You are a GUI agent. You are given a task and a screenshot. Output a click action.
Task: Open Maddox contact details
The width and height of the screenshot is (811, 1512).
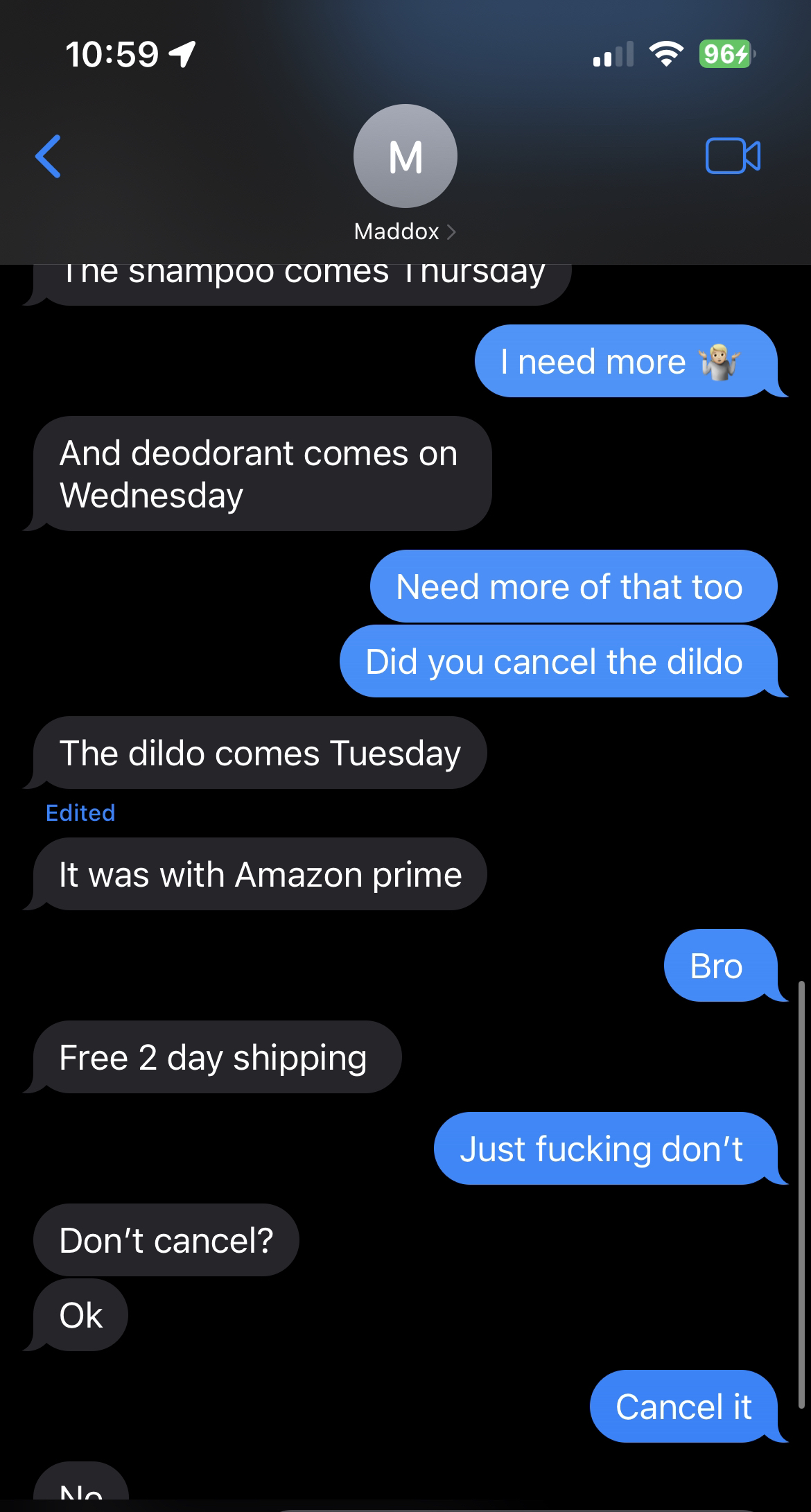pyautogui.click(x=405, y=231)
